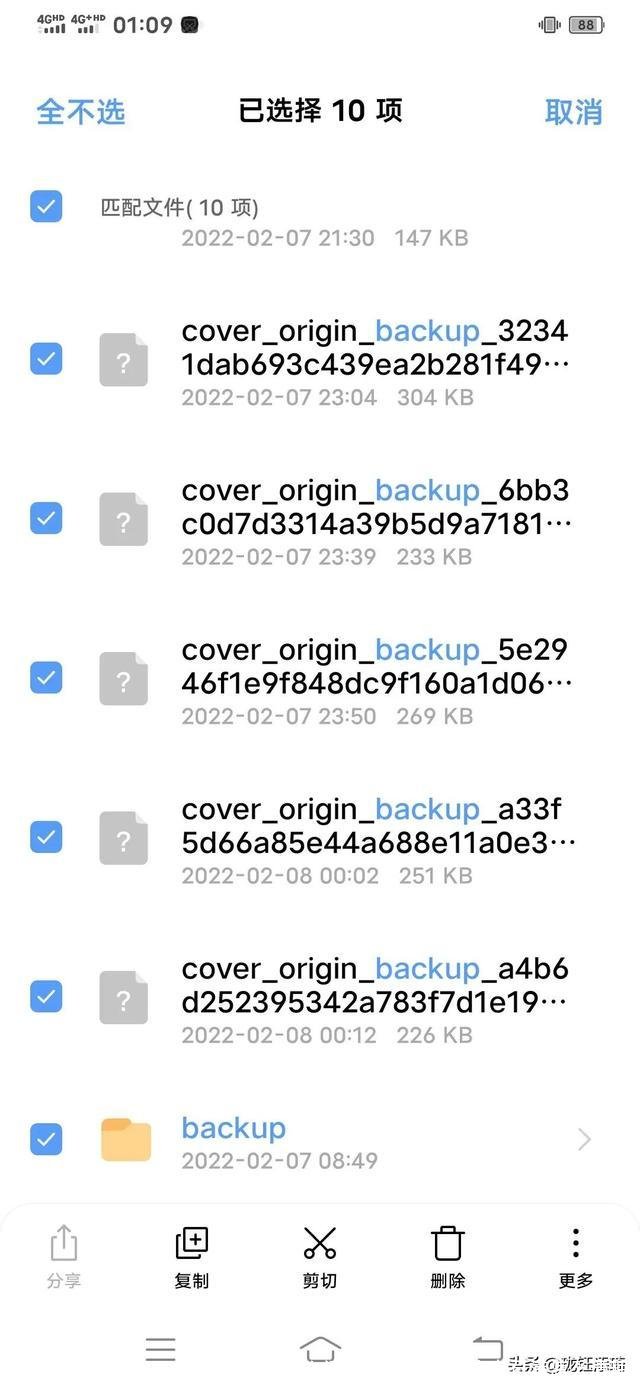
Task: Delete selected files with 删除
Action: pos(447,1256)
